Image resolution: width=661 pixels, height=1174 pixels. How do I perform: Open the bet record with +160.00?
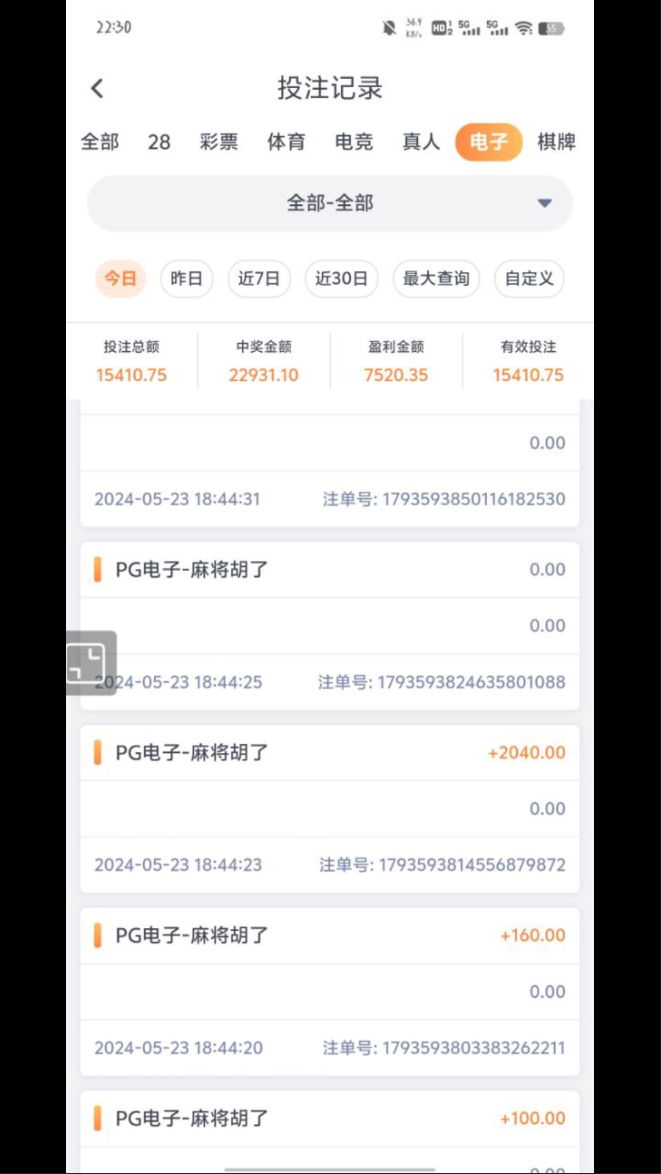(330, 991)
